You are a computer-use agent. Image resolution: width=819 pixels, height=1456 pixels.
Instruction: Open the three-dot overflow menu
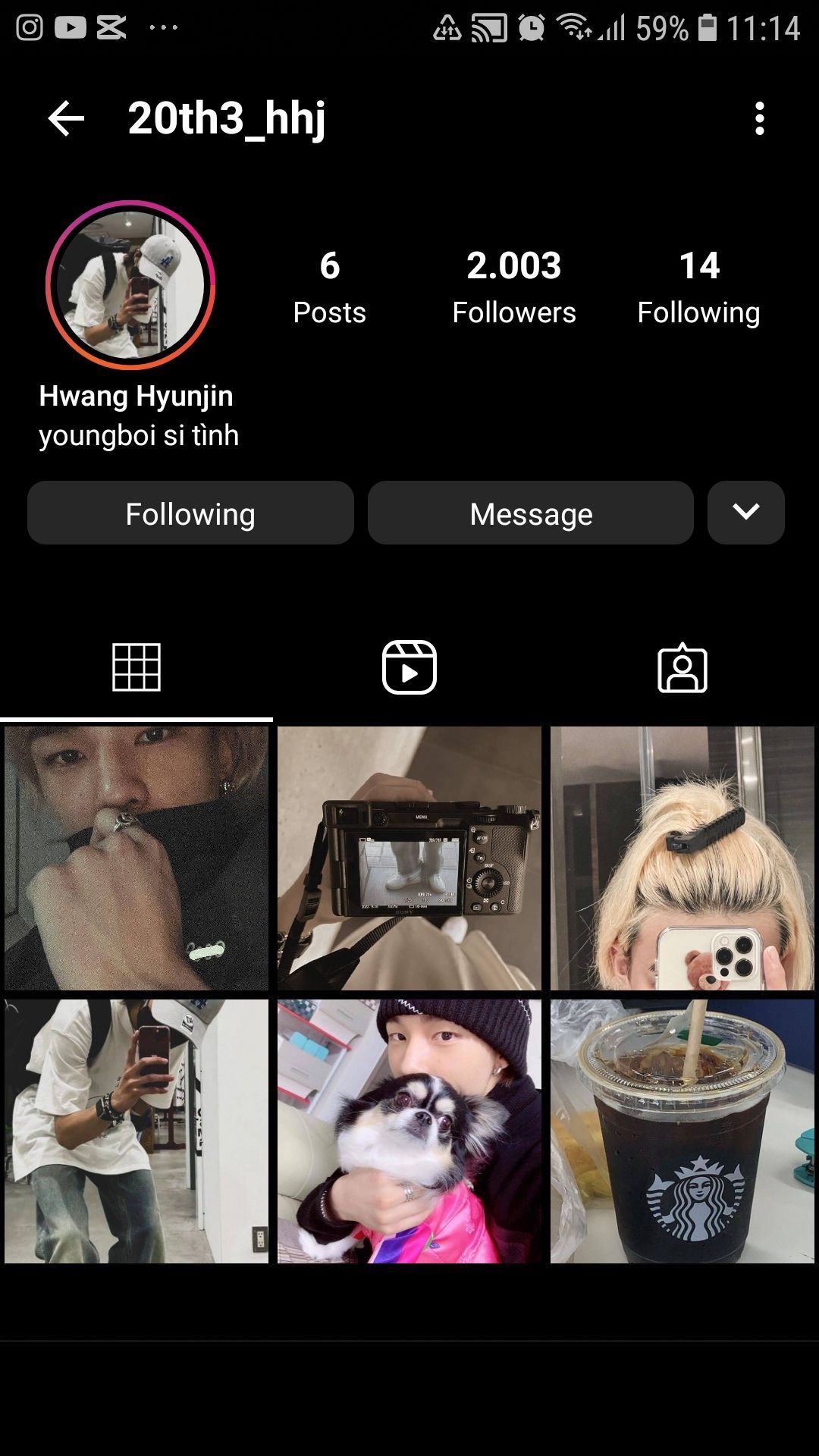[759, 119]
